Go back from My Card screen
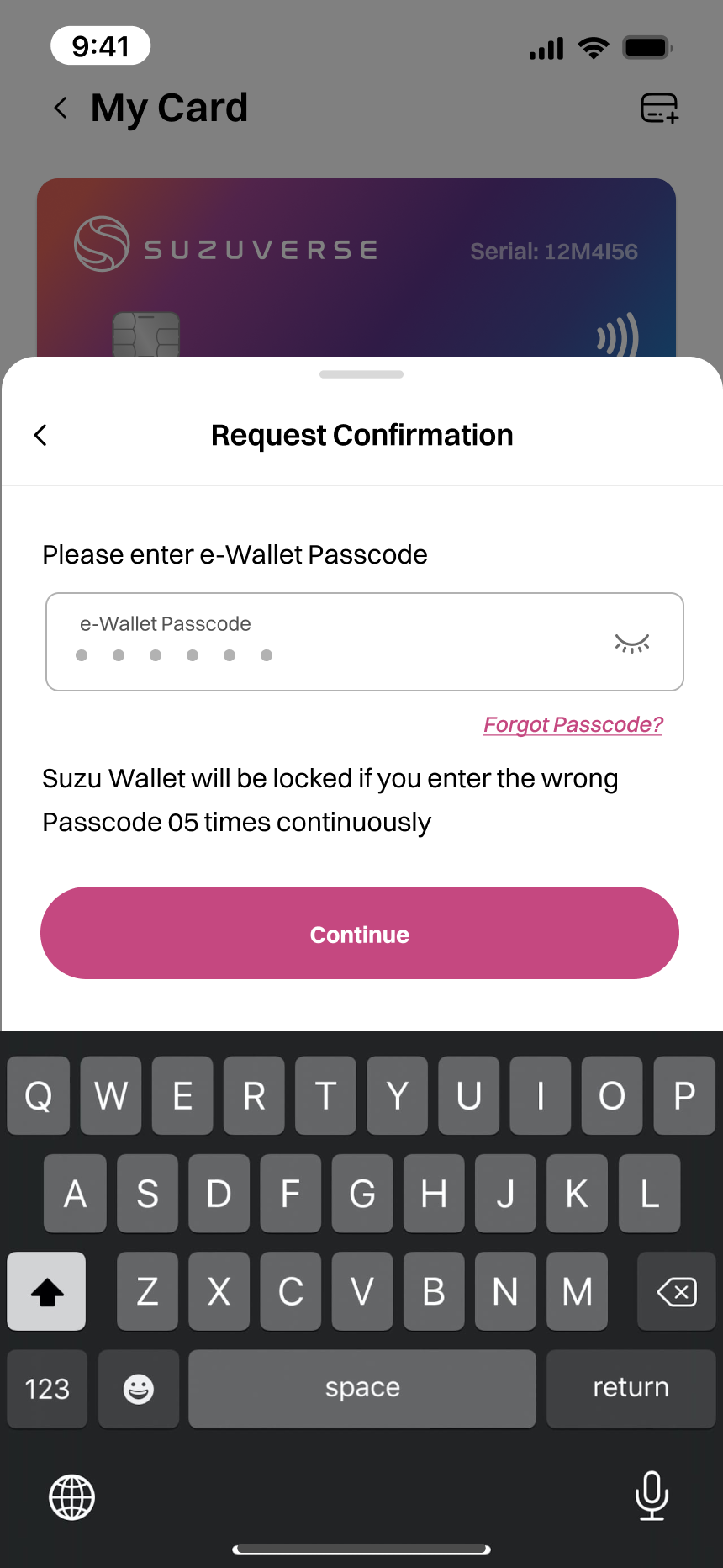This screenshot has height=1568, width=723. (x=61, y=108)
